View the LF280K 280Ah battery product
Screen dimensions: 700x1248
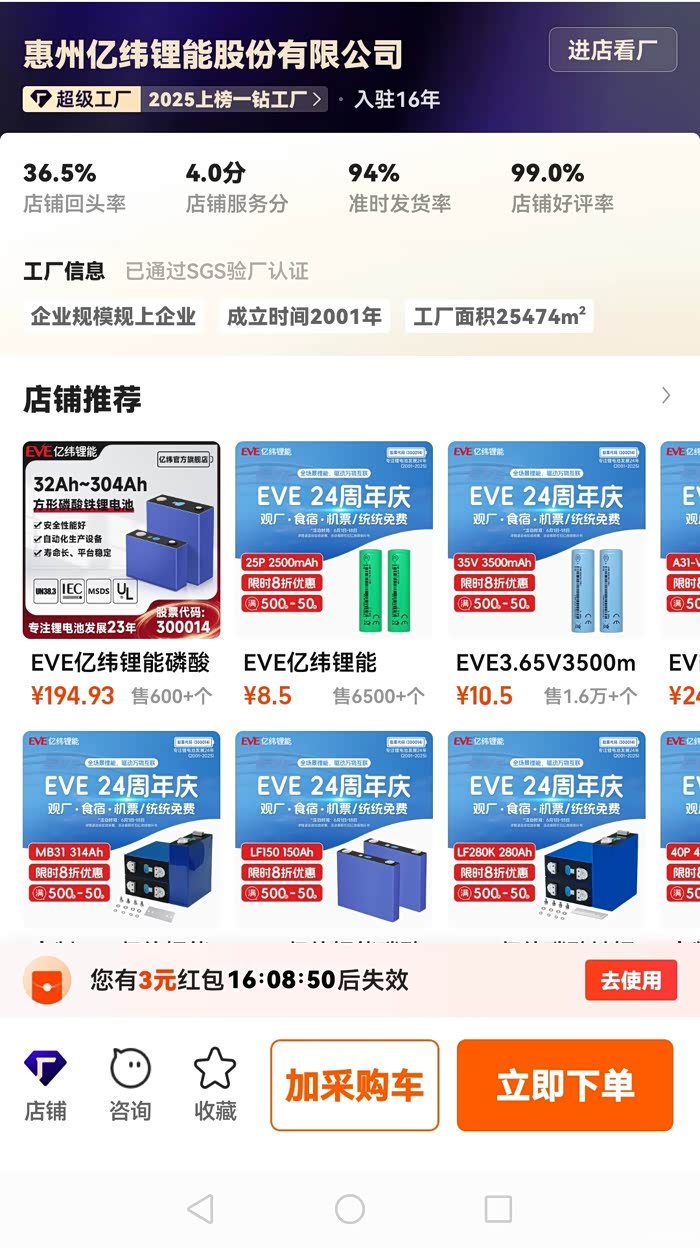[x=547, y=830]
